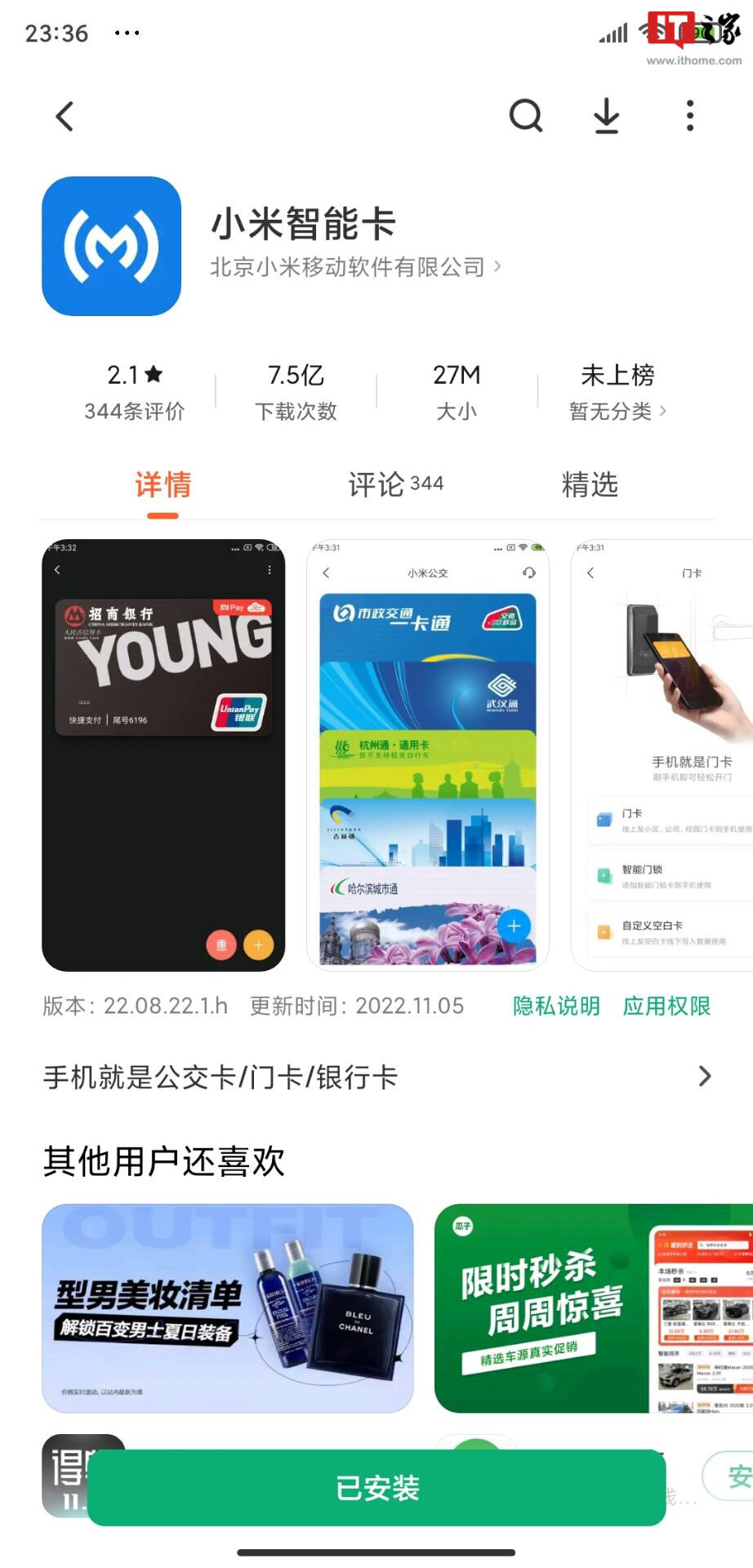Screen dimensions: 753x1568
Task: View the 招商银行 YOUNG card screenshot
Action: pyautogui.click(x=163, y=755)
